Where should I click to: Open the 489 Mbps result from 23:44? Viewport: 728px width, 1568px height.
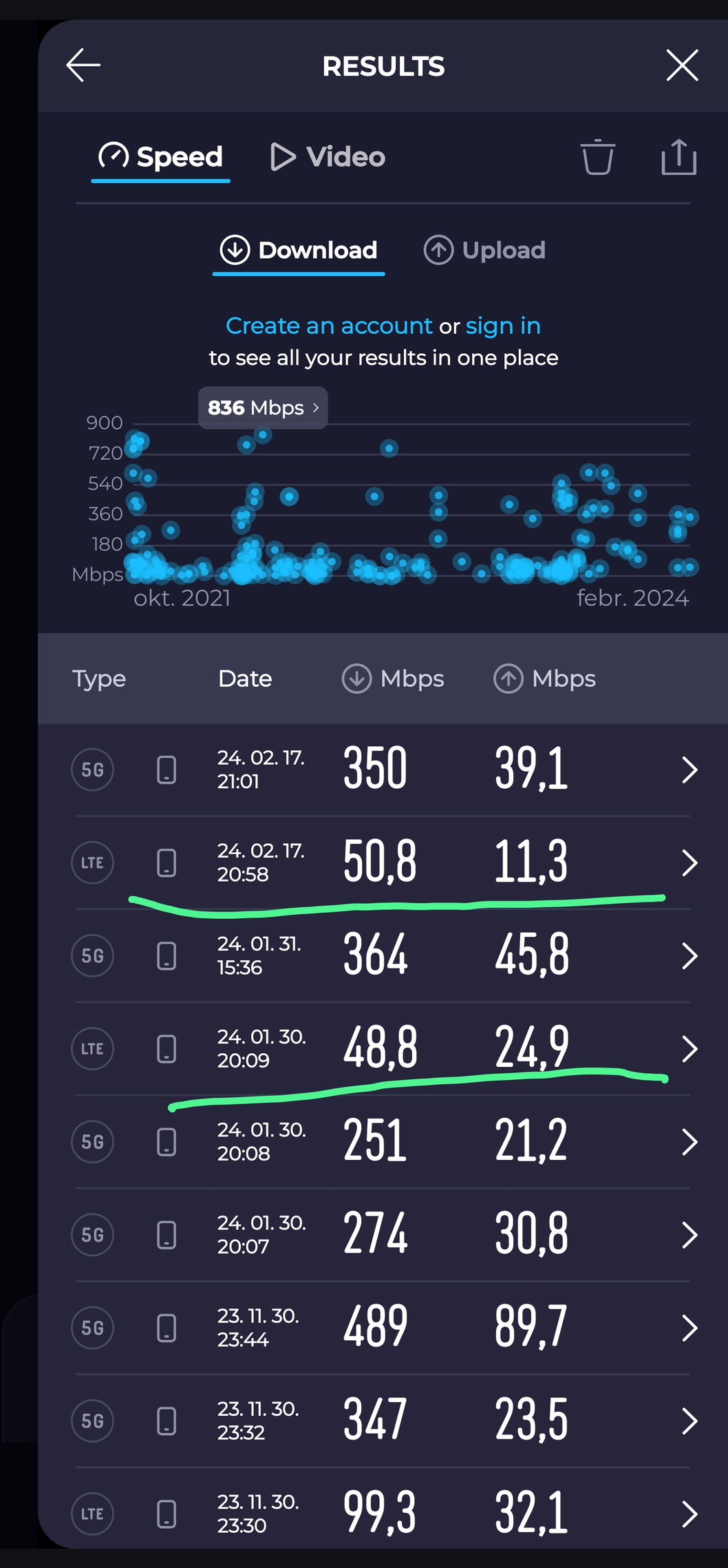click(383, 1328)
